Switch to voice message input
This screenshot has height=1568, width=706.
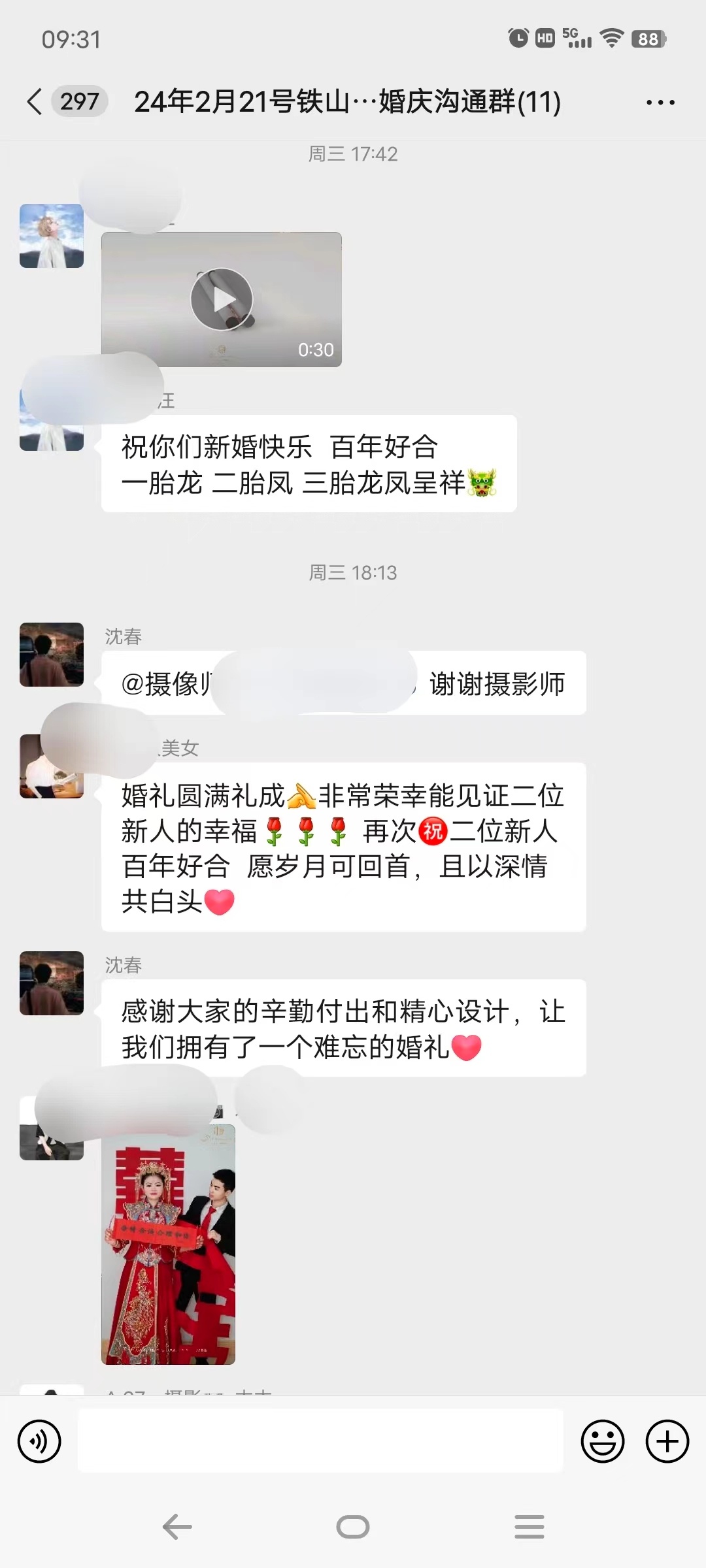[x=39, y=1441]
